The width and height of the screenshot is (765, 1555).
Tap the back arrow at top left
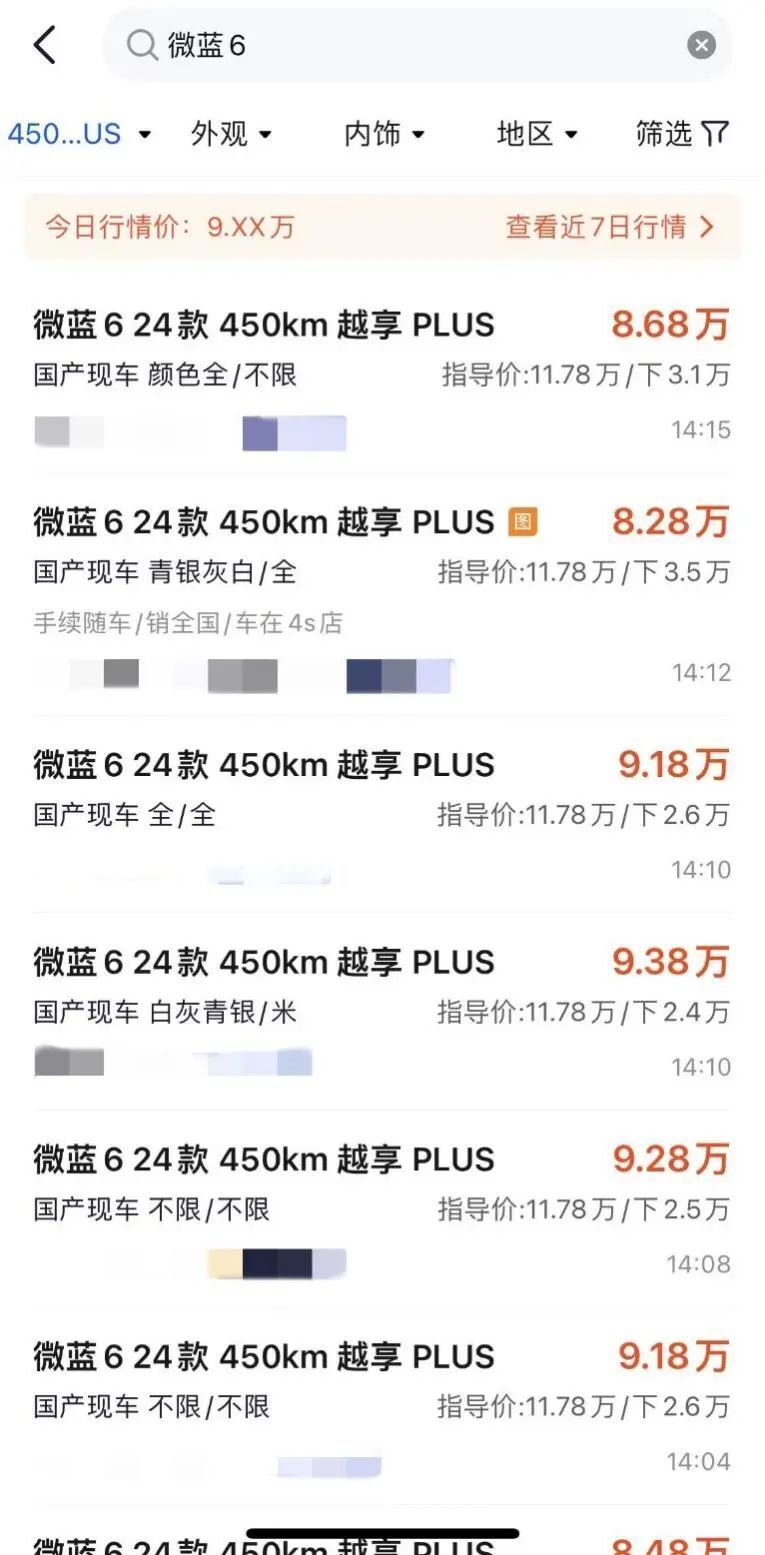click(42, 44)
